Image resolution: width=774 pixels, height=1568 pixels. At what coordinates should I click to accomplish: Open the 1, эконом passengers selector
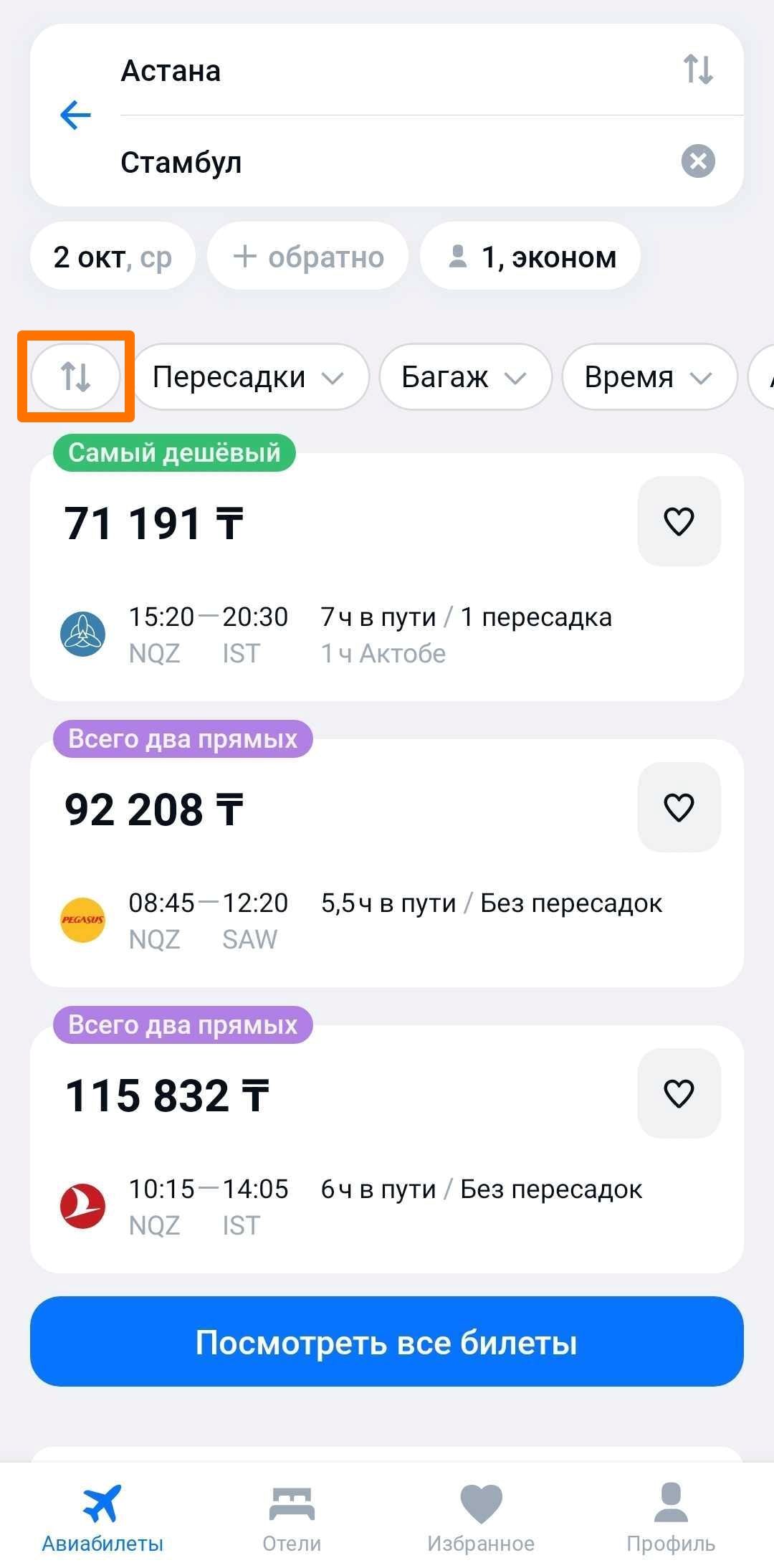530,256
